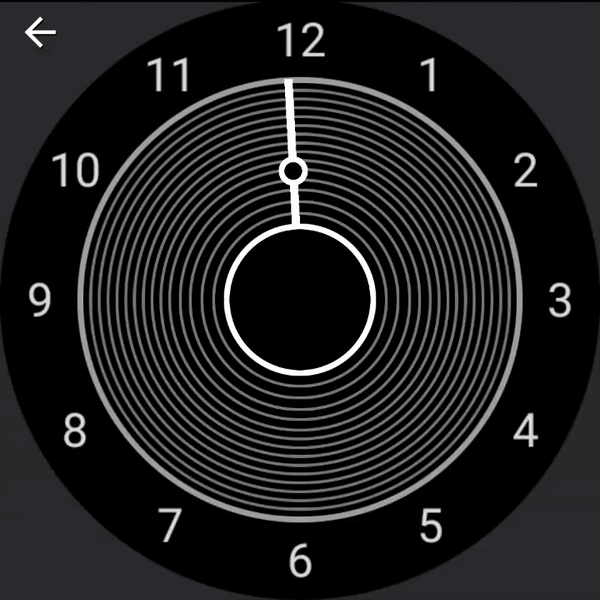Image resolution: width=600 pixels, height=600 pixels.
Task: Choose 2 on the clock face
Action: click(526, 172)
